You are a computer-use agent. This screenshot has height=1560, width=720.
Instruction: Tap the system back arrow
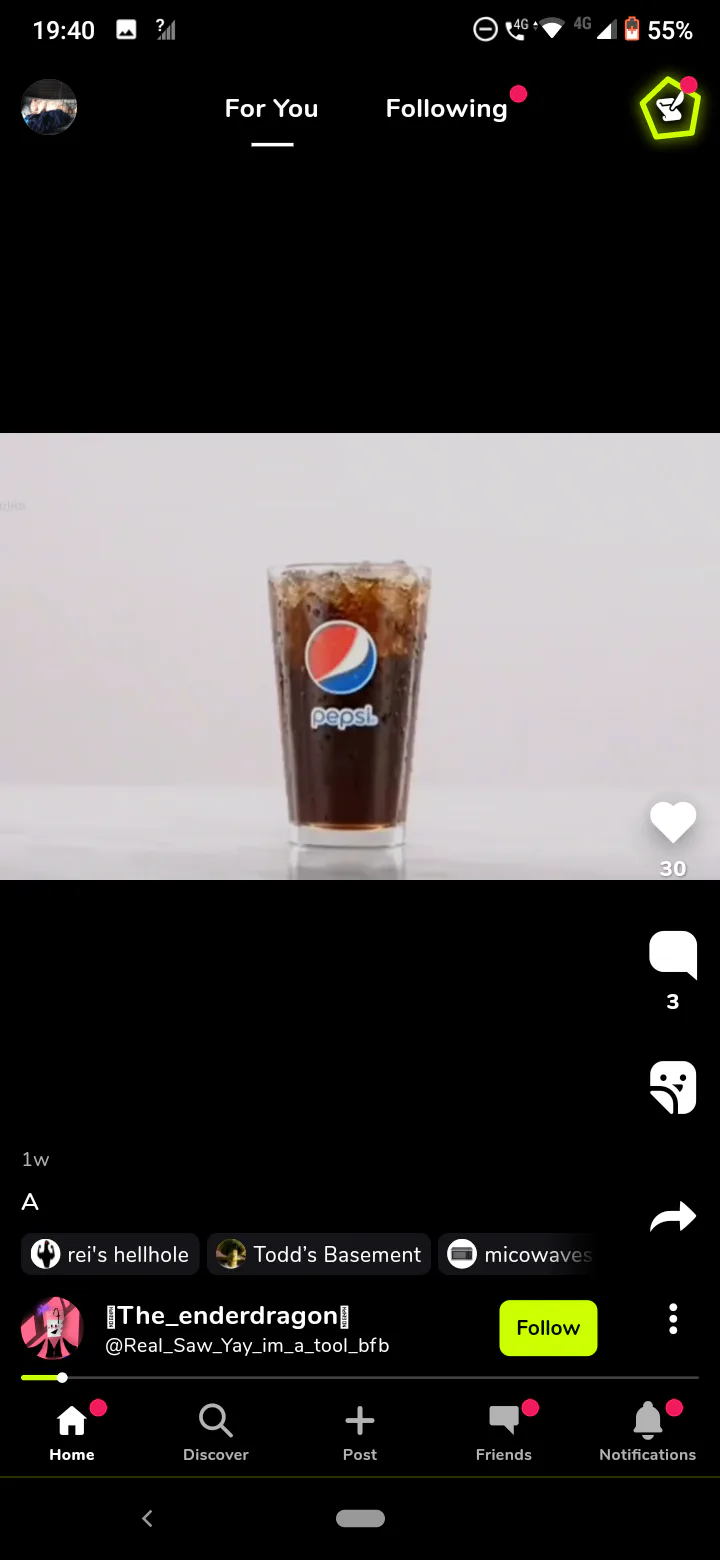pos(147,1518)
